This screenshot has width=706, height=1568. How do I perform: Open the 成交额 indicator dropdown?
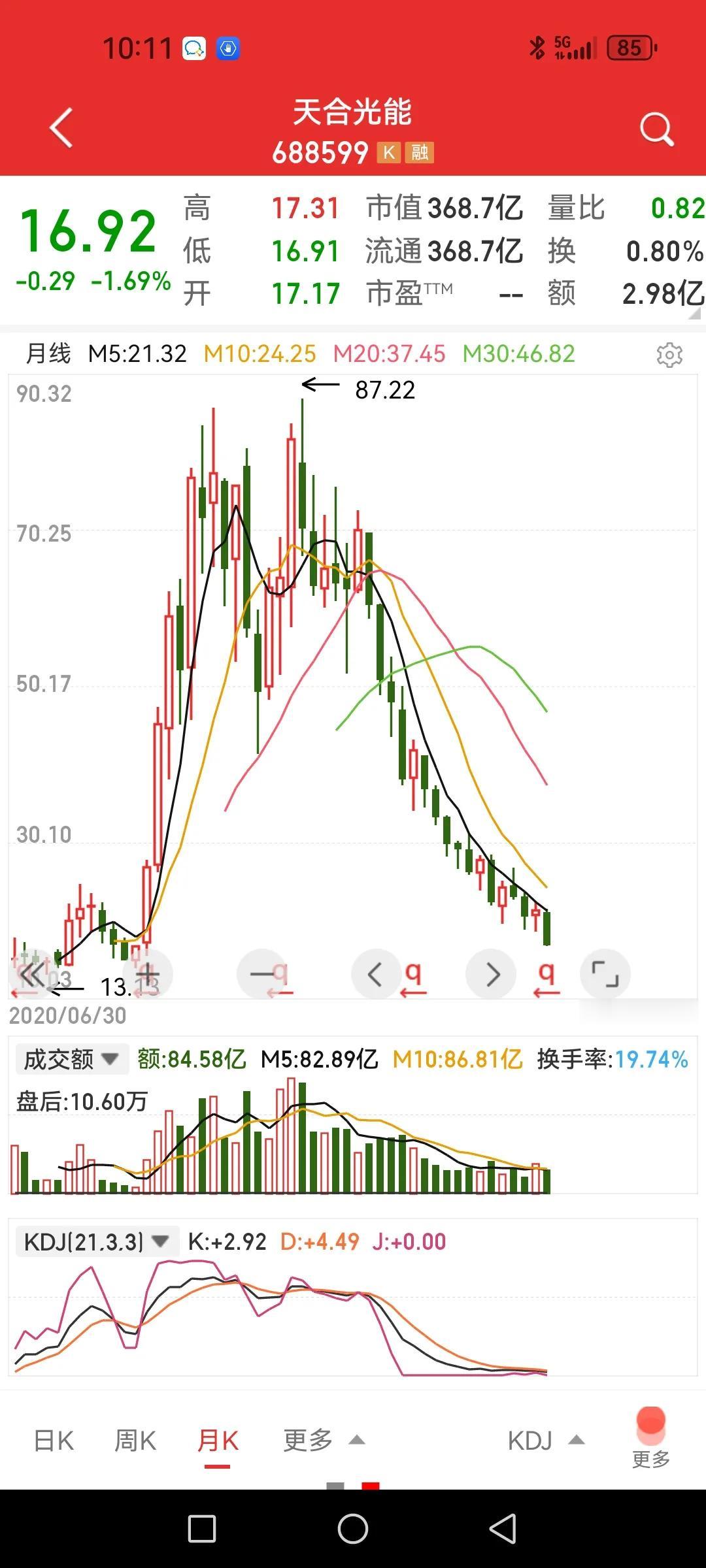71,1059
